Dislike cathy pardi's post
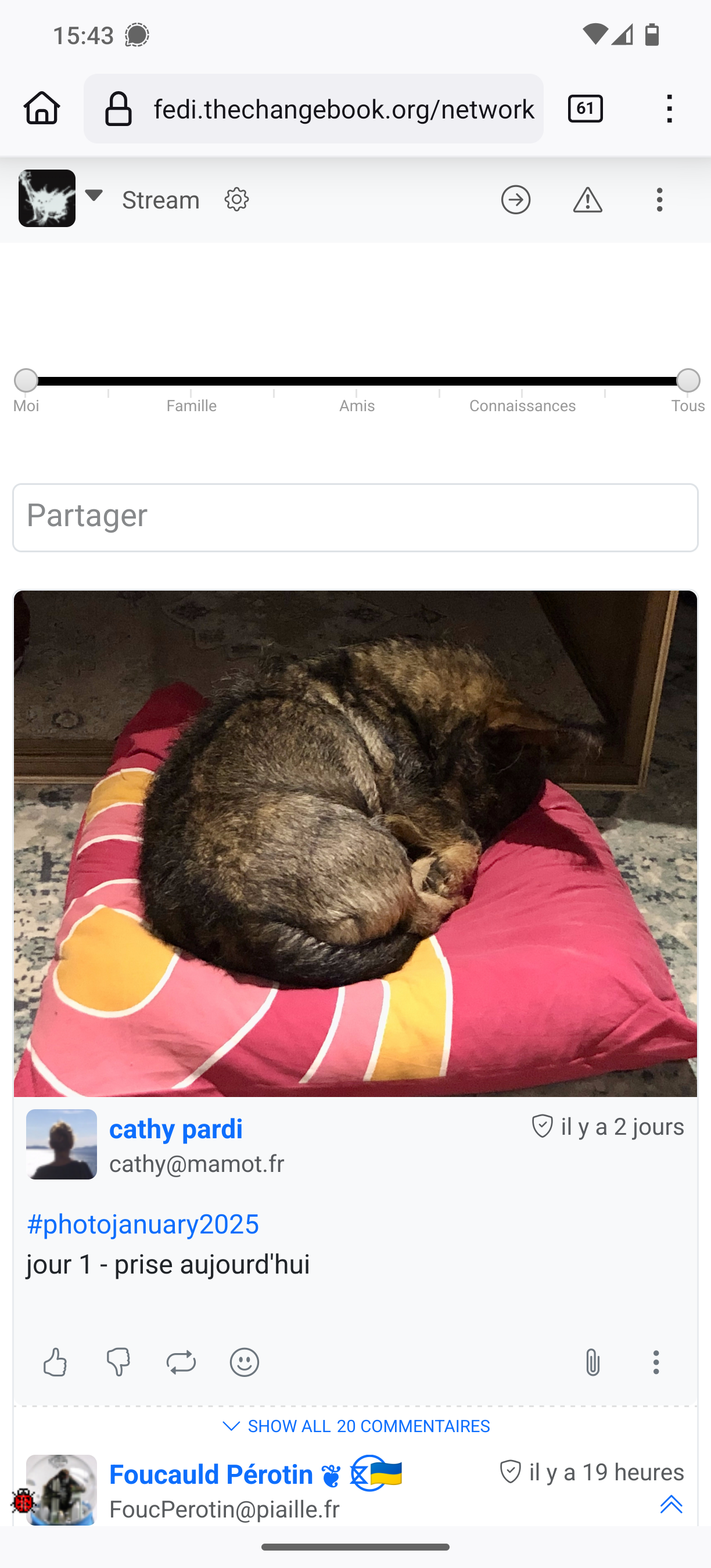This screenshot has height=1568, width=711. (x=118, y=1362)
